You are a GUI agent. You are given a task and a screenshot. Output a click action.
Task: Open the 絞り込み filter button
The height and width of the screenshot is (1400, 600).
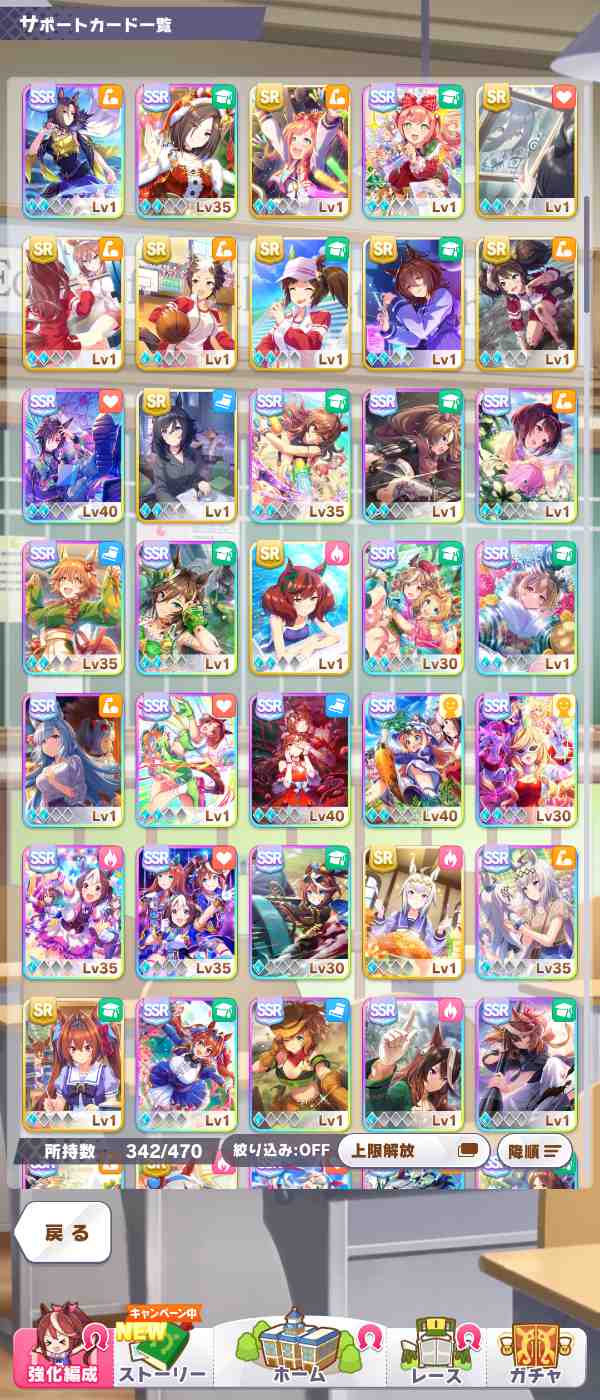pos(276,1150)
